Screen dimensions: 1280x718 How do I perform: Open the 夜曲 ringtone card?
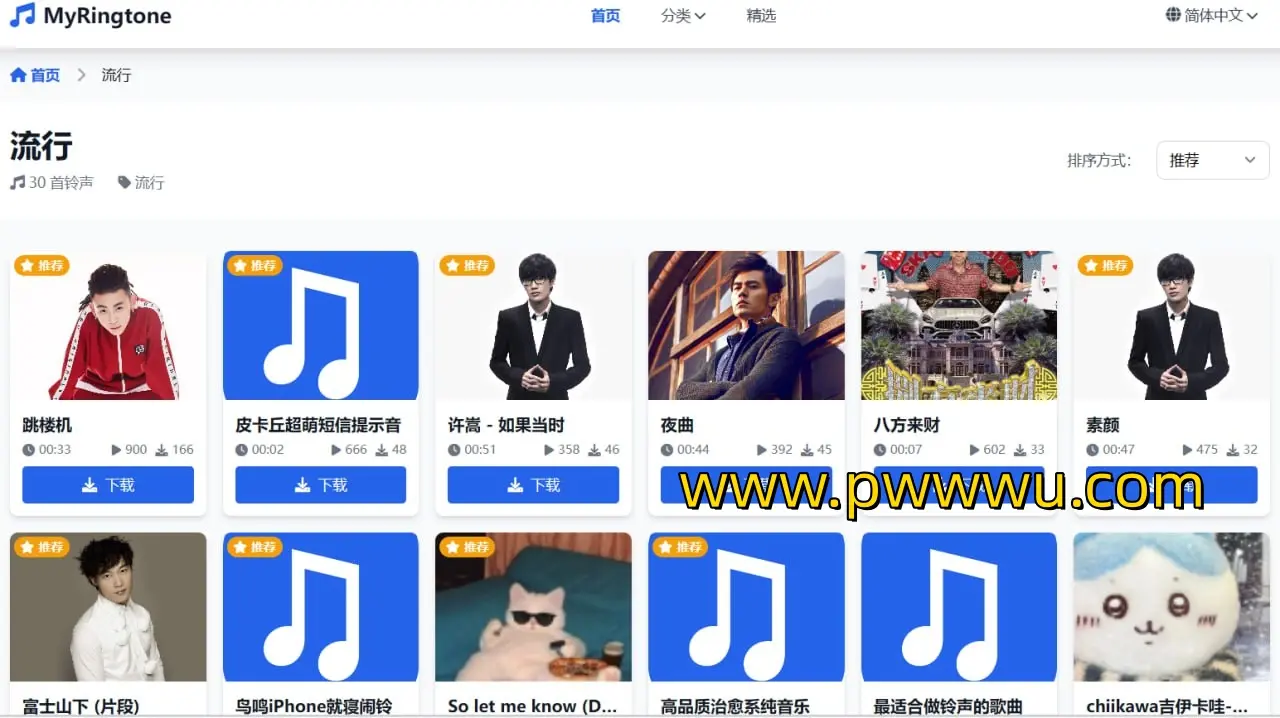(746, 326)
